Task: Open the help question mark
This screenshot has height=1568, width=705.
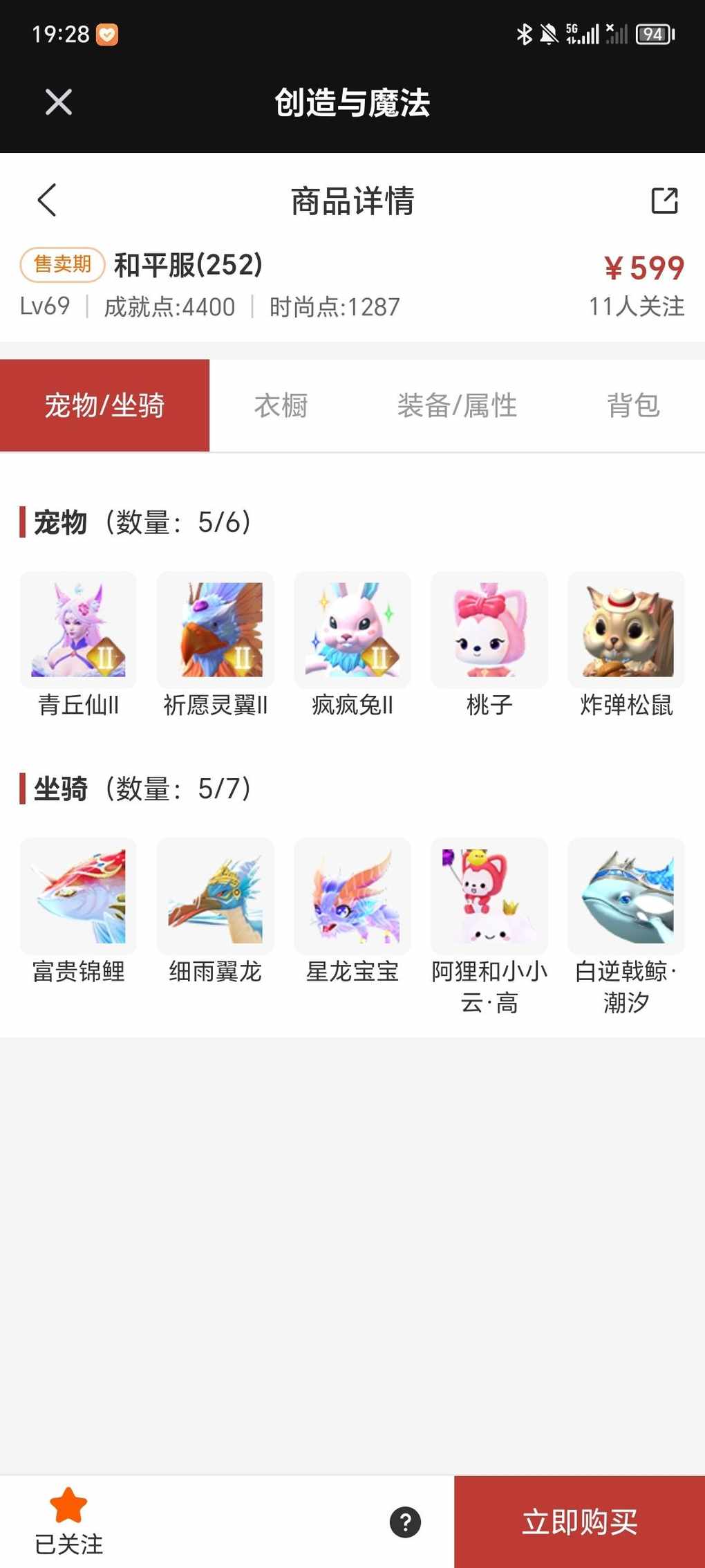Action: coord(405,1522)
